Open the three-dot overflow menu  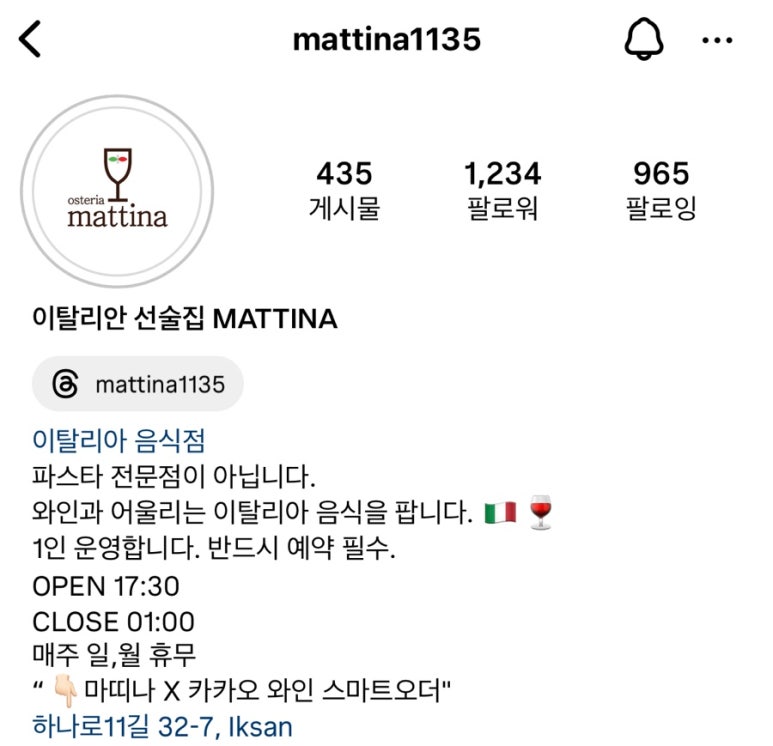(717, 40)
